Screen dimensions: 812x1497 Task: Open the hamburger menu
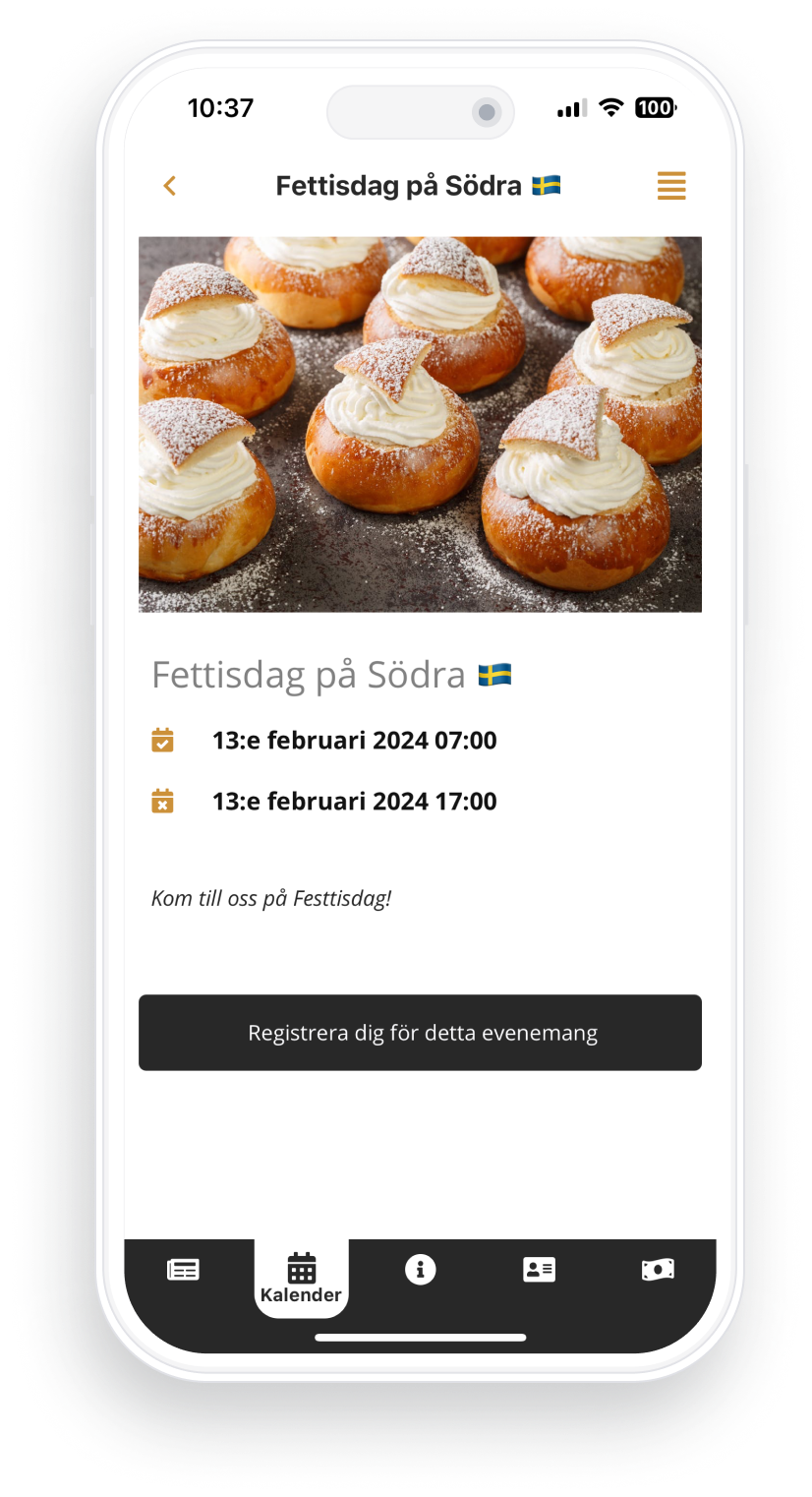pos(671,186)
